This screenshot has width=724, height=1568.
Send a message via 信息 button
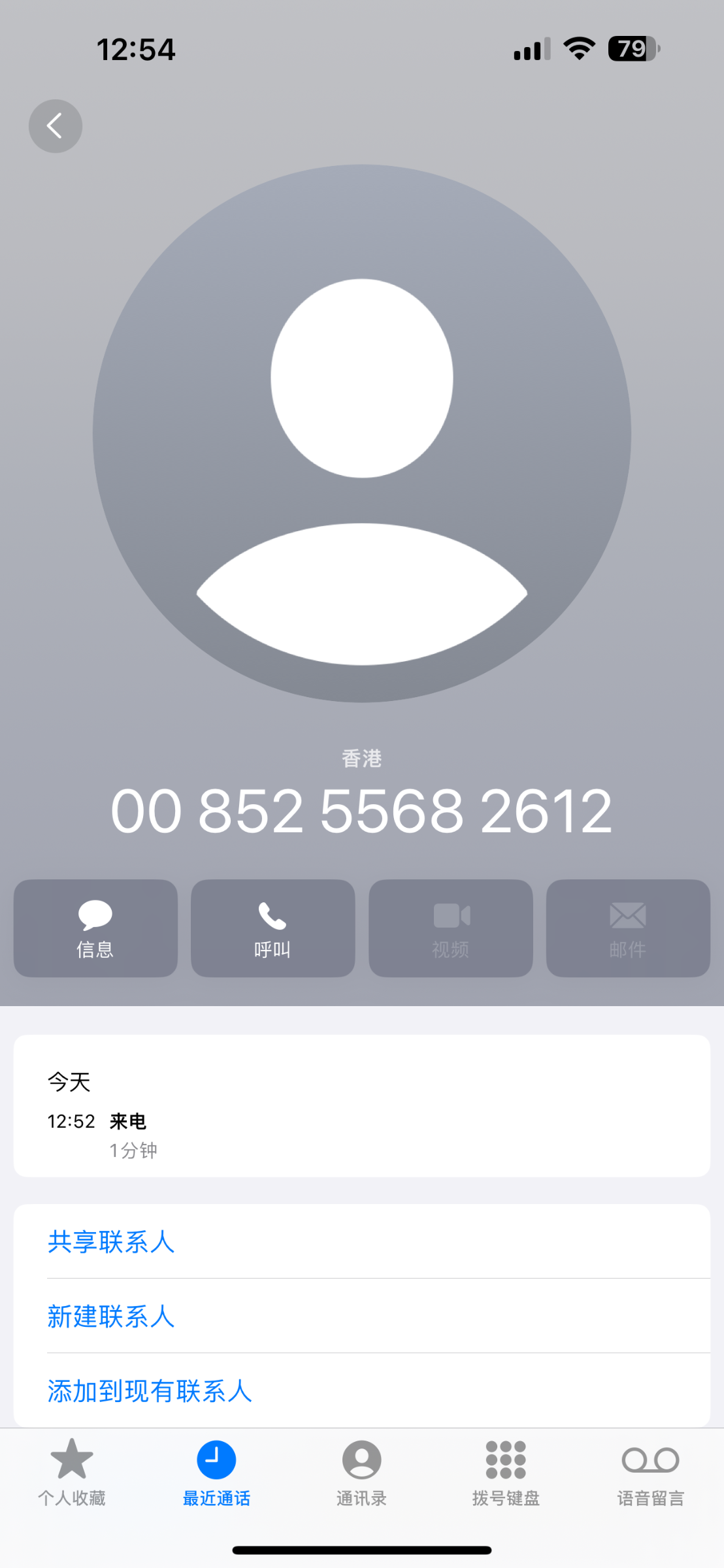point(95,928)
